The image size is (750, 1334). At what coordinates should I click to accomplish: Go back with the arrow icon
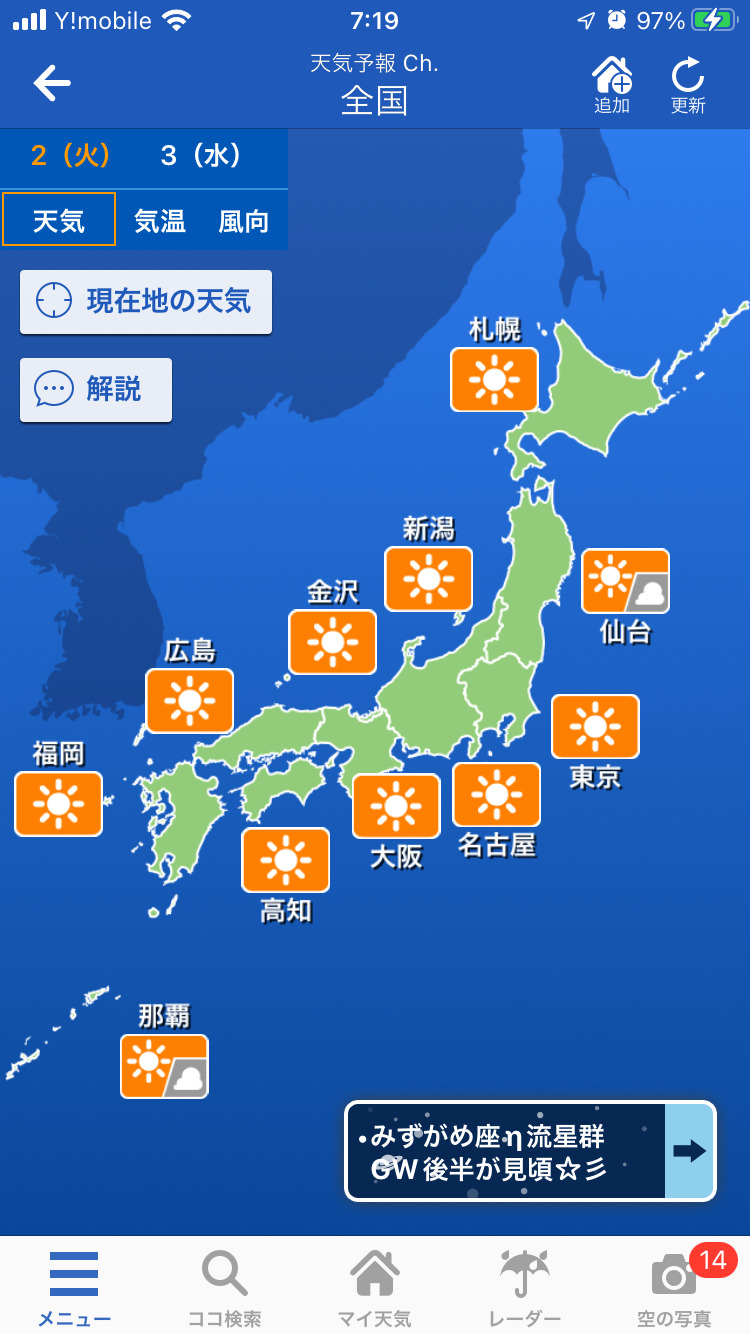pyautogui.click(x=52, y=84)
